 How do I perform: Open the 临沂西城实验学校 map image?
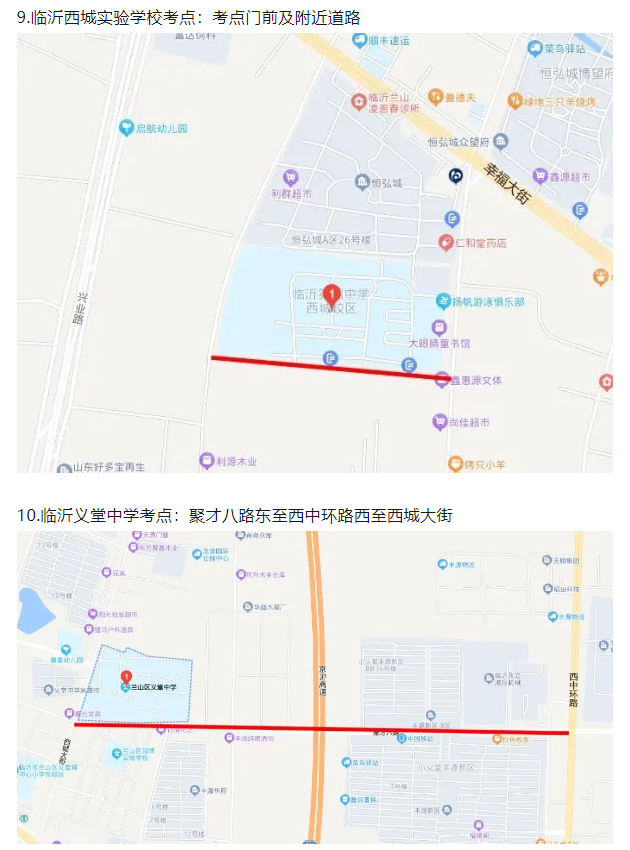[314, 253]
